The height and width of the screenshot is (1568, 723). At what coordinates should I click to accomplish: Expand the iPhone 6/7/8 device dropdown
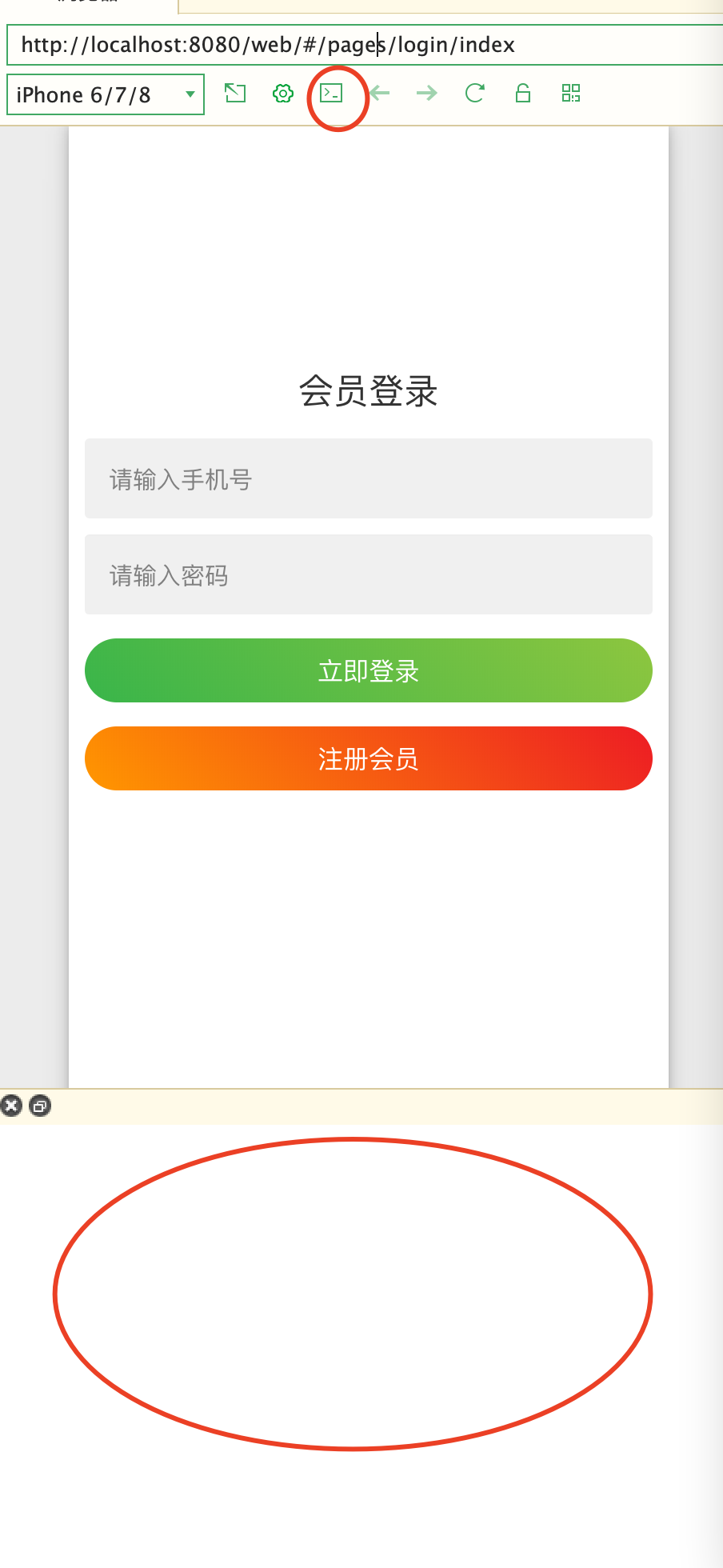pyautogui.click(x=106, y=94)
